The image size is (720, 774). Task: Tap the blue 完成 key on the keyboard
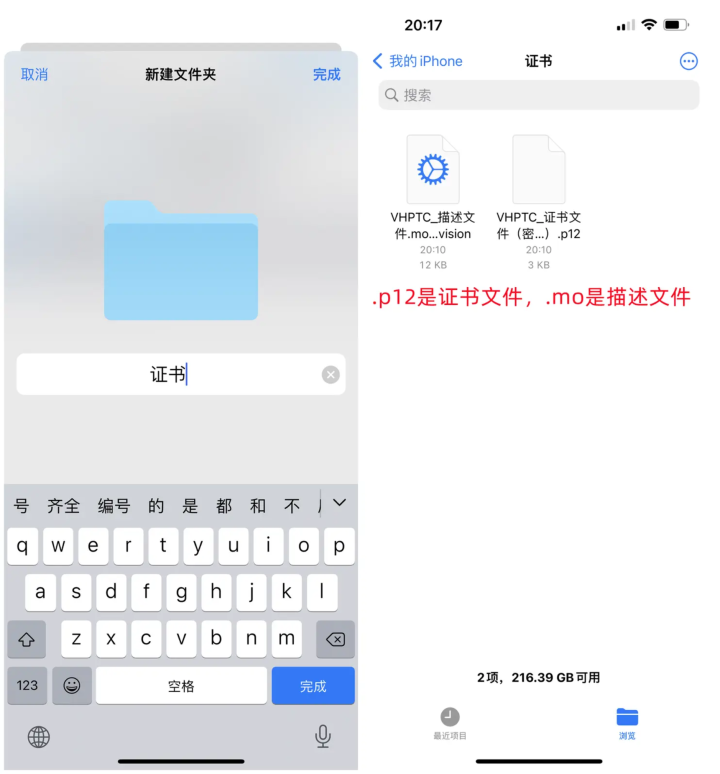[313, 686]
